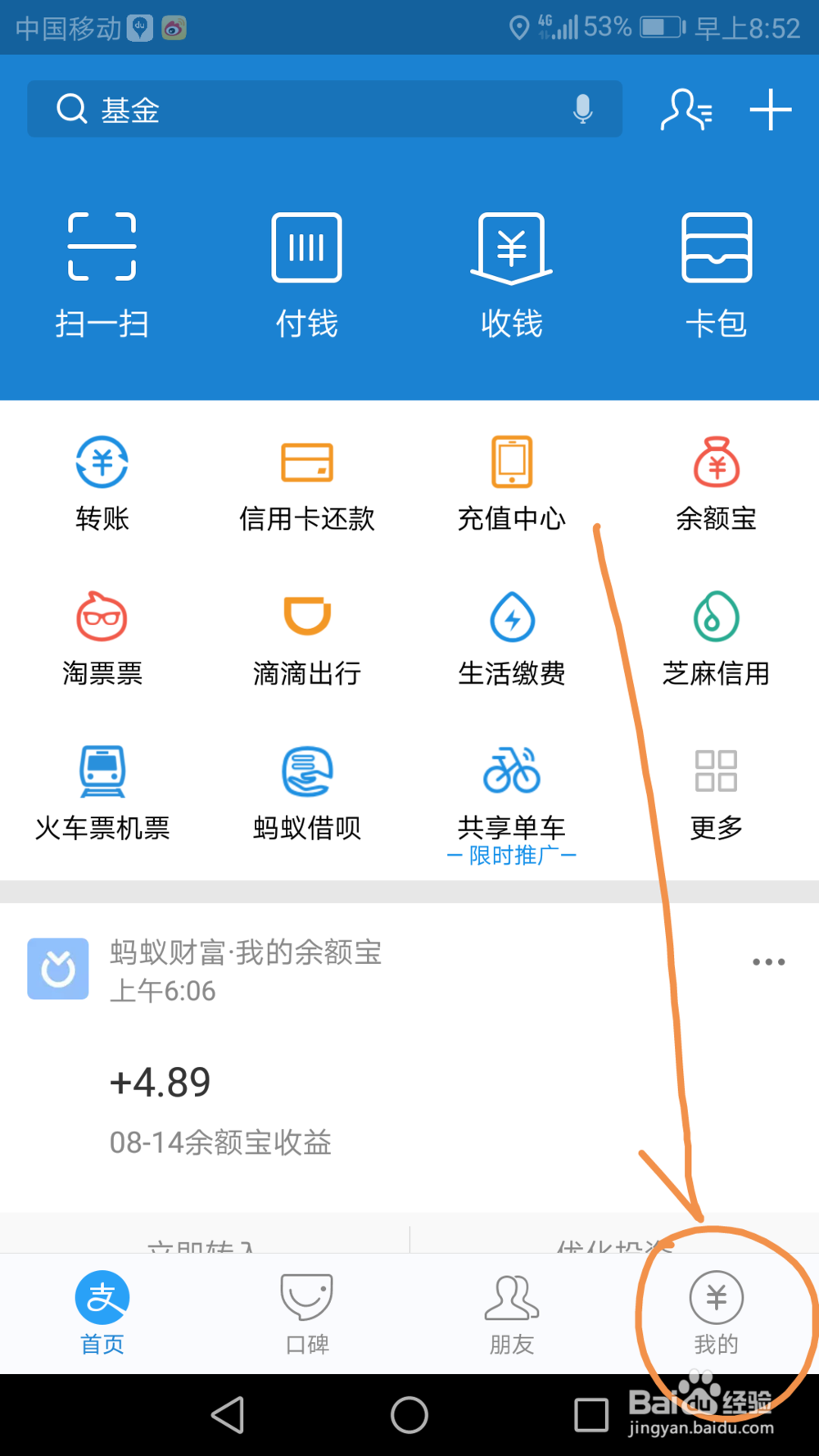Tap the contacts icon beside search bar
This screenshot has width=819, height=1456.
(686, 109)
